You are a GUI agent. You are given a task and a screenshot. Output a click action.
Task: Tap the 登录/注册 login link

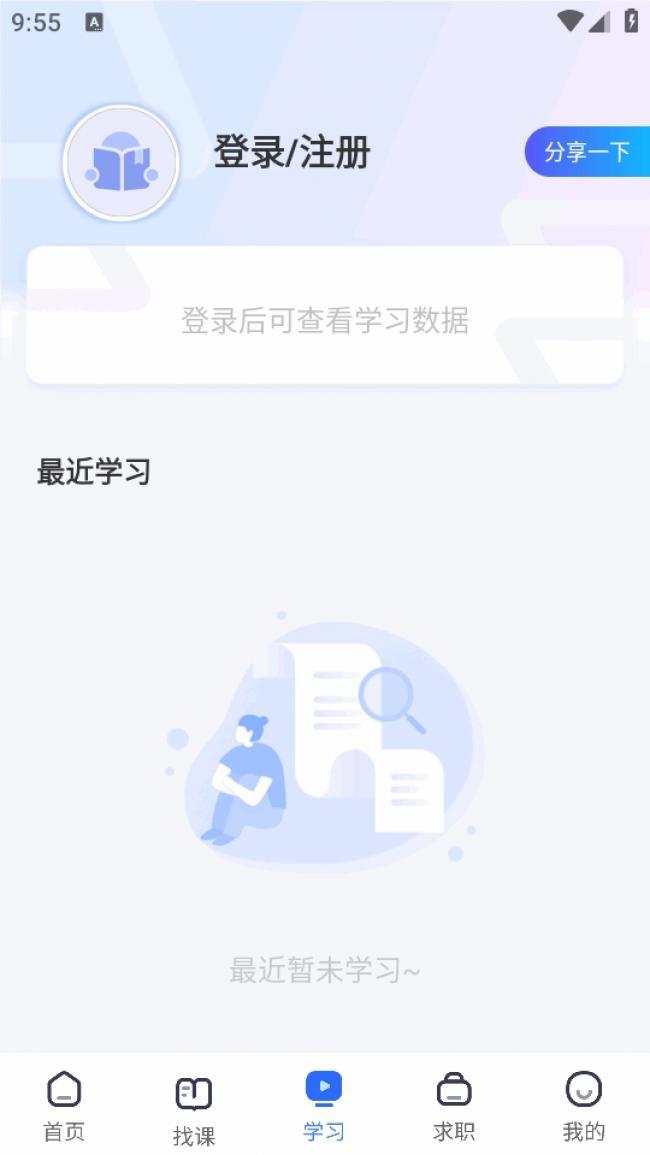tap(292, 153)
